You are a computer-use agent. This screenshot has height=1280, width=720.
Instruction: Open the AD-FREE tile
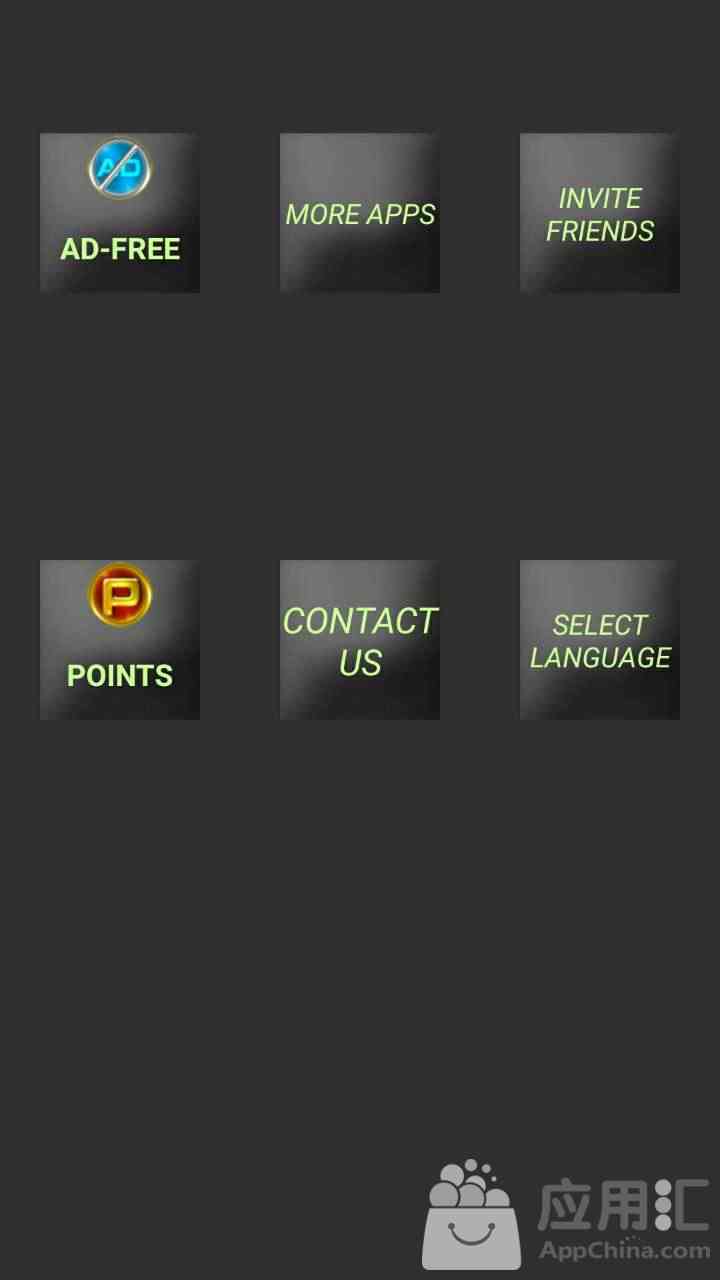(x=120, y=213)
